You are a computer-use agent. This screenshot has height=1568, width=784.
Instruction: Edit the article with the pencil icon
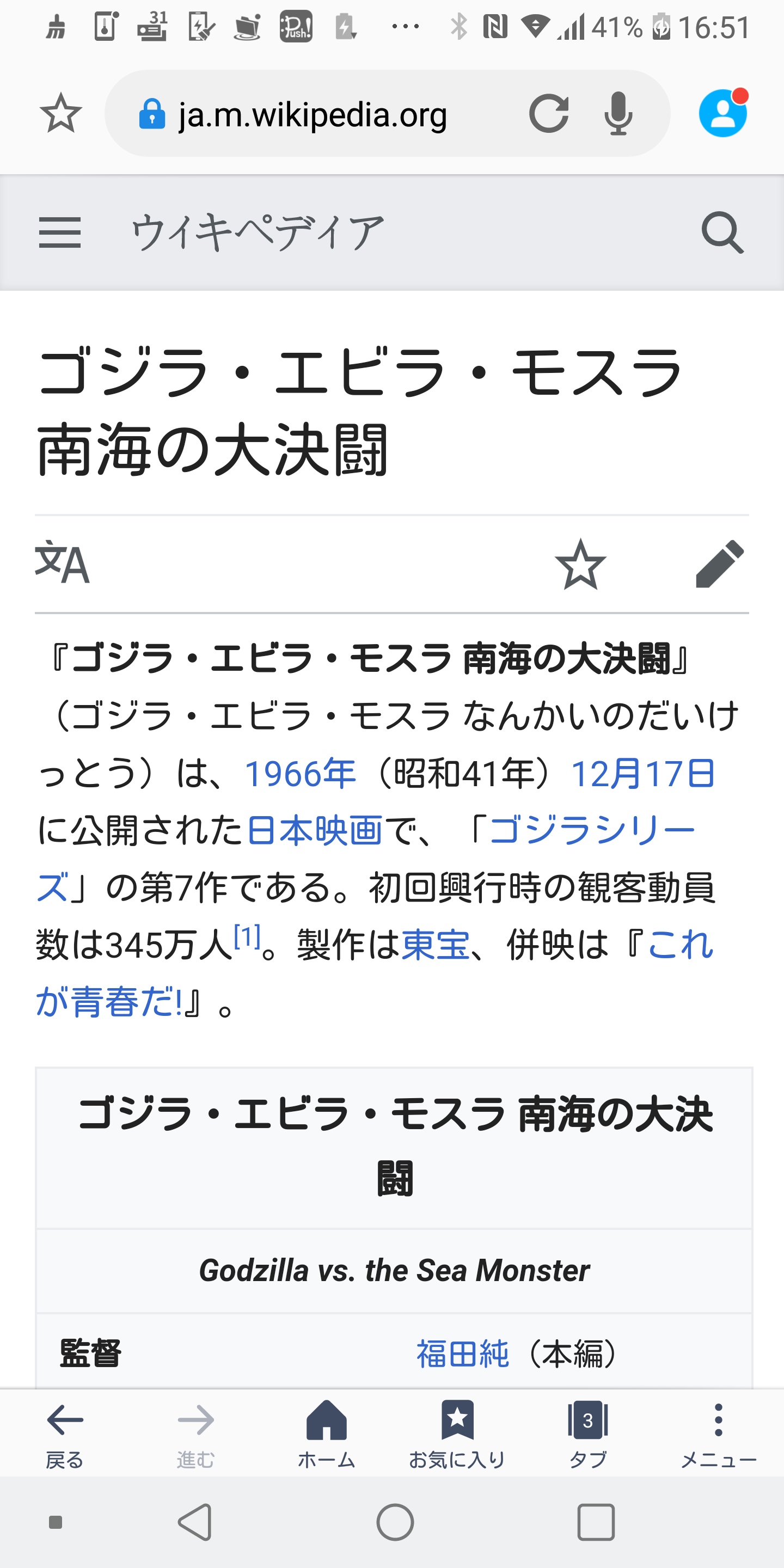point(719,564)
